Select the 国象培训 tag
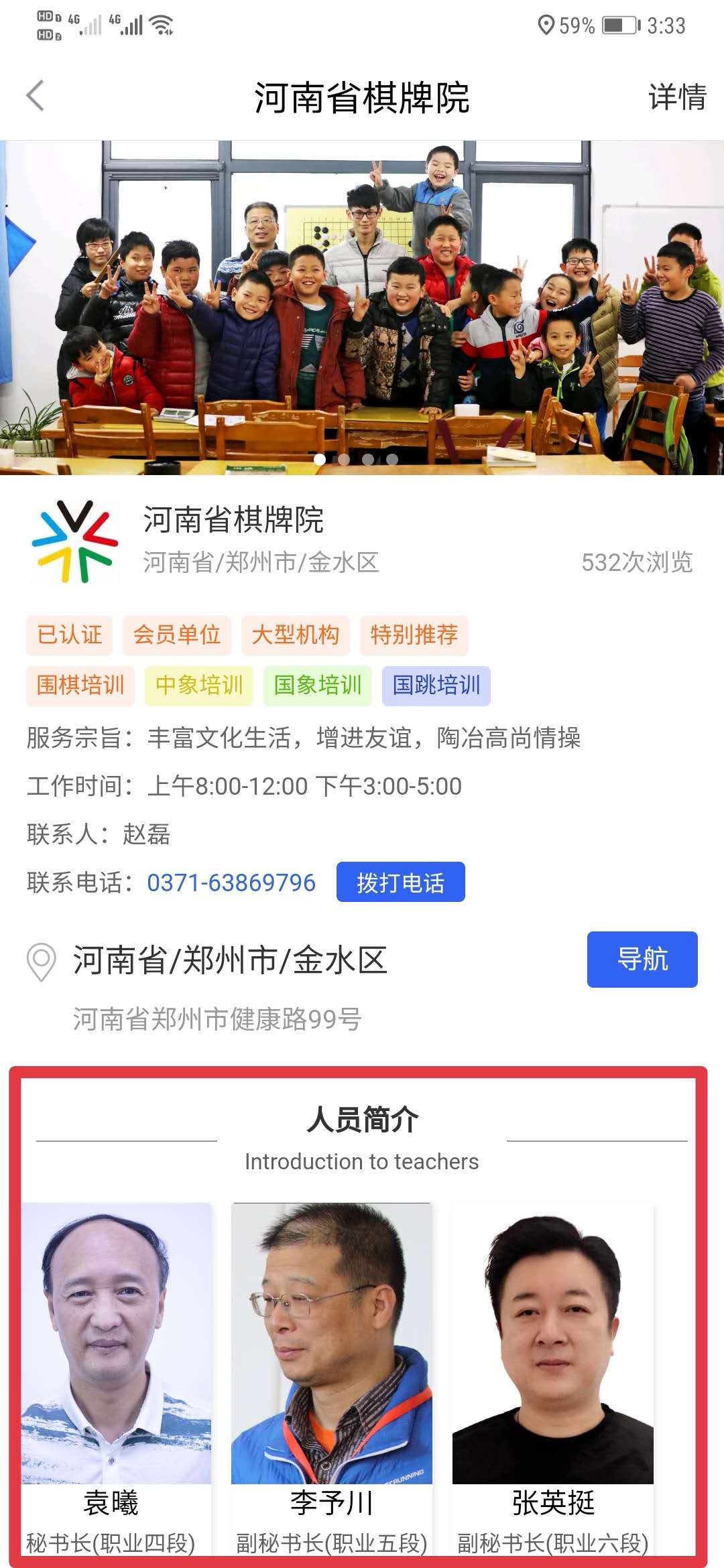 click(318, 685)
